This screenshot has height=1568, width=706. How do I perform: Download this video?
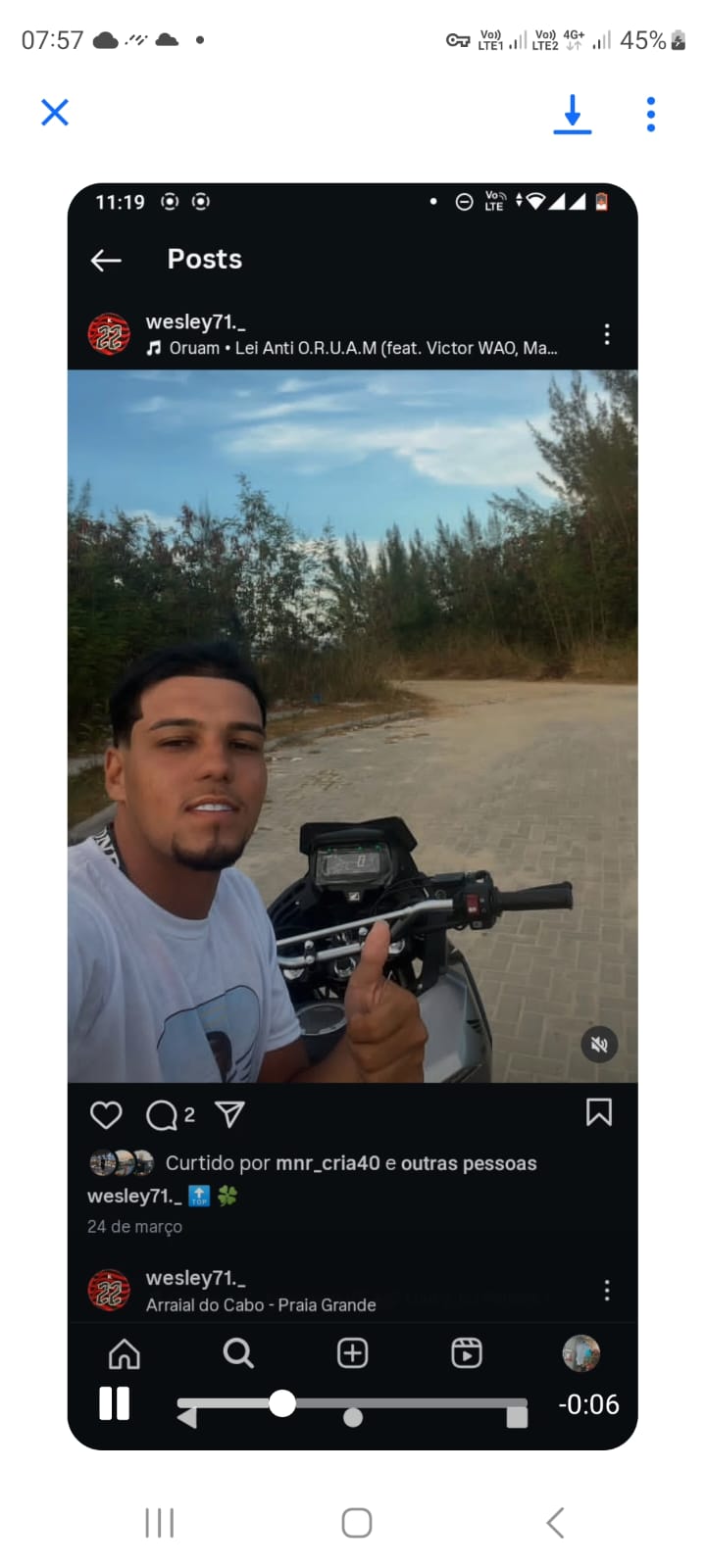tap(572, 114)
